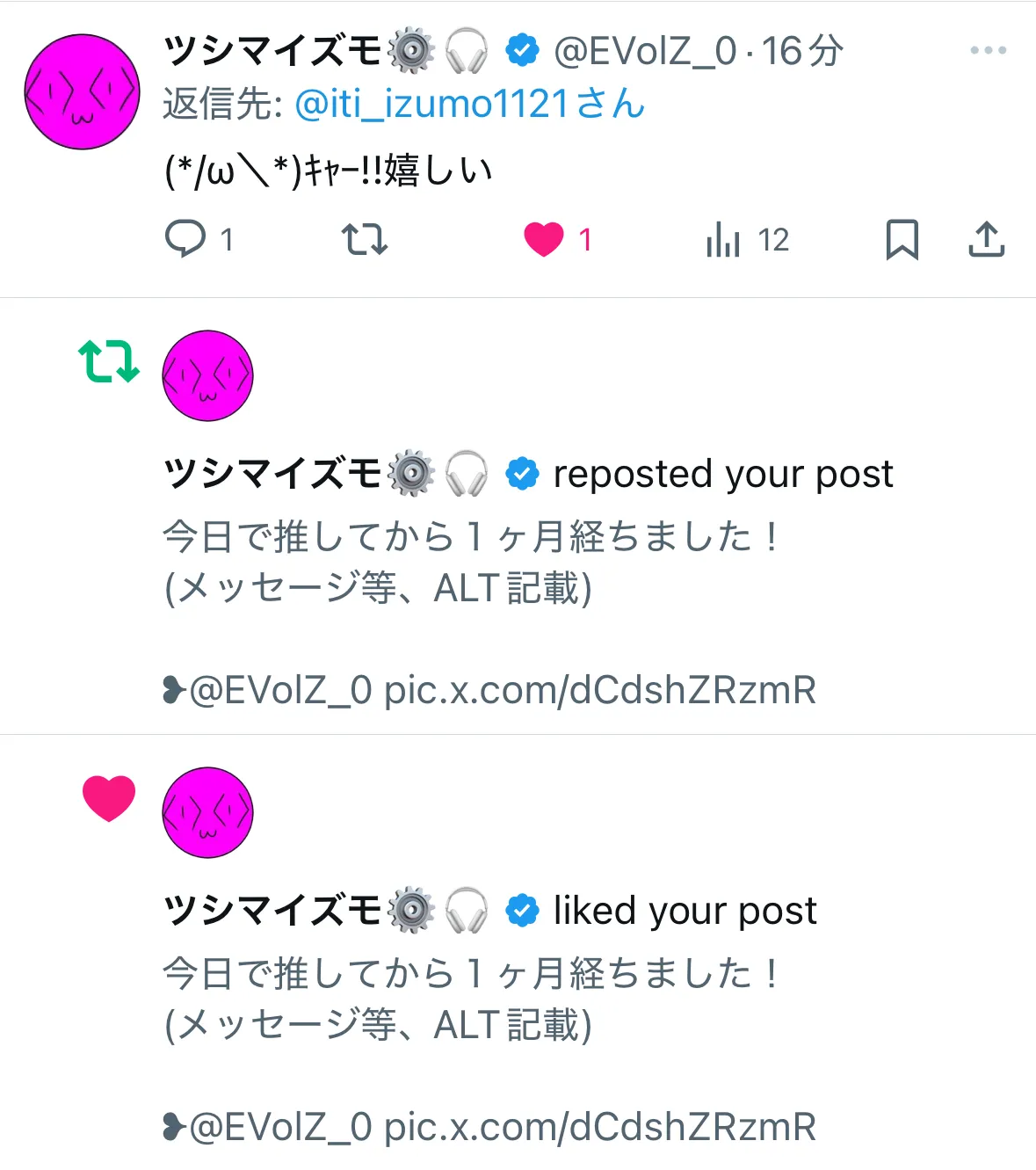Open the overflow menu on the reply post
Image resolution: width=1036 pixels, height=1170 pixels.
coord(988,50)
